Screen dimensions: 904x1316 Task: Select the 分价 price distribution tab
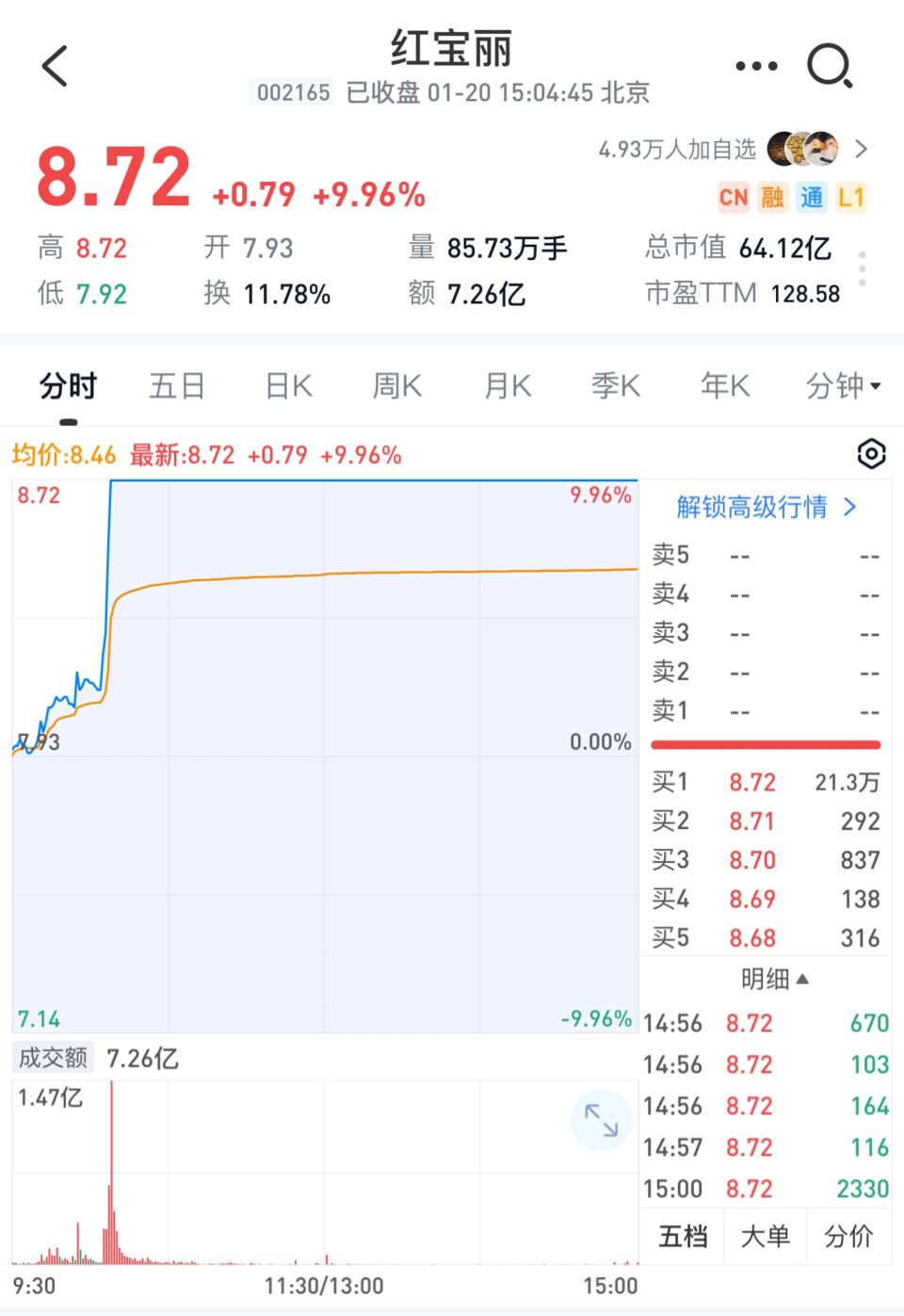[x=848, y=1236]
